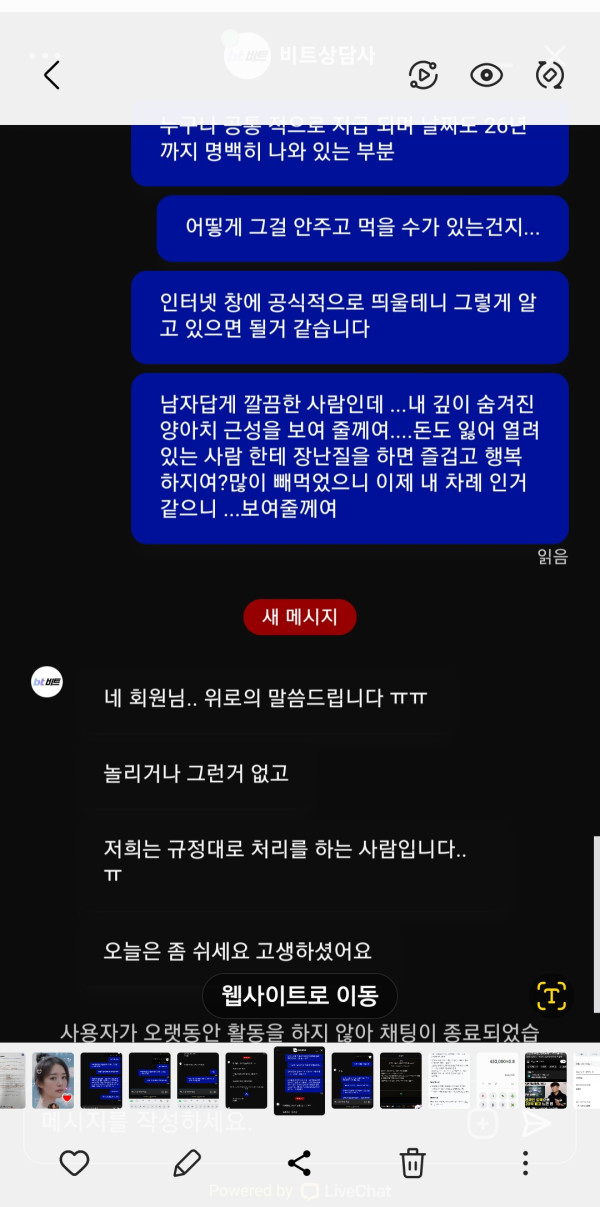Open the three-dot more options menu
600x1207 pixels.
coord(525,1162)
